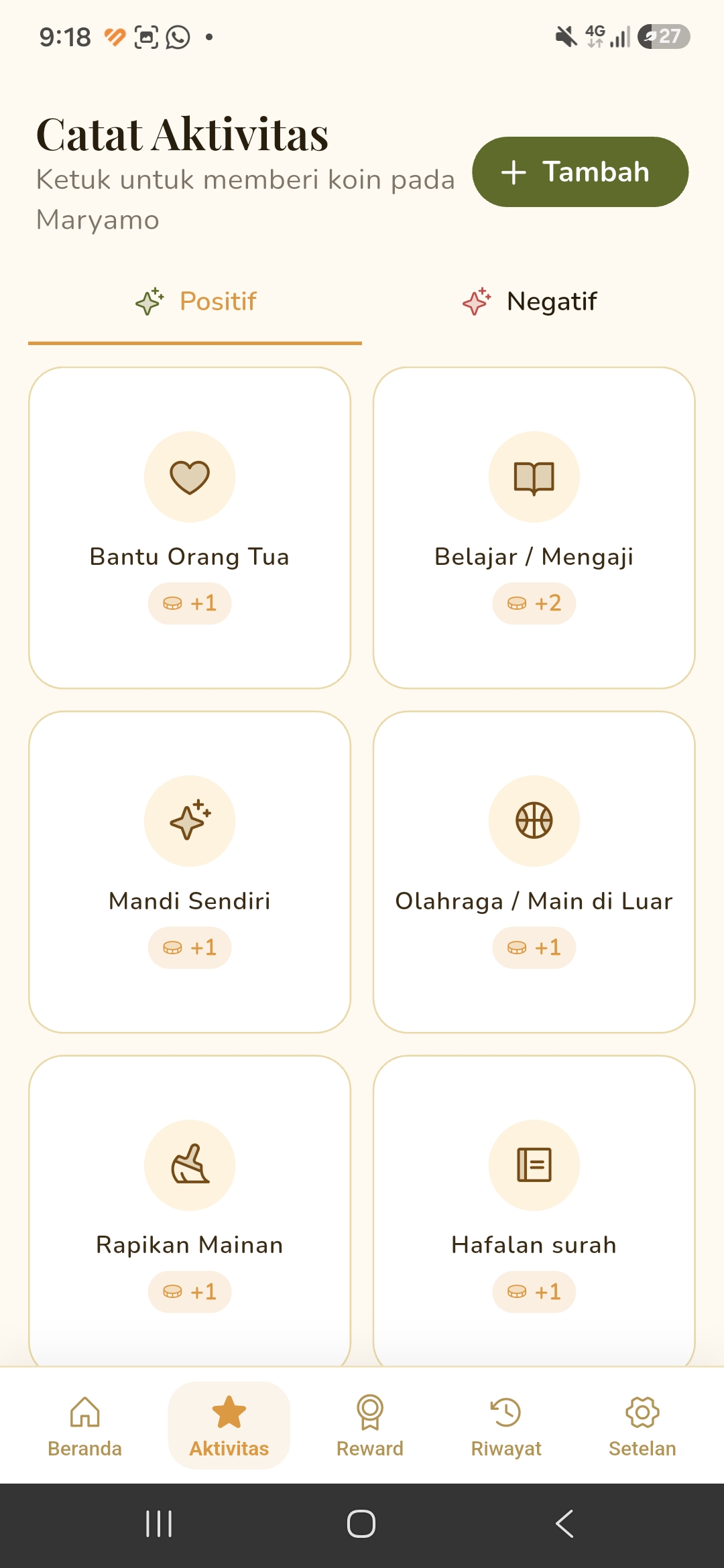Go to the system home screen

click(361, 1524)
